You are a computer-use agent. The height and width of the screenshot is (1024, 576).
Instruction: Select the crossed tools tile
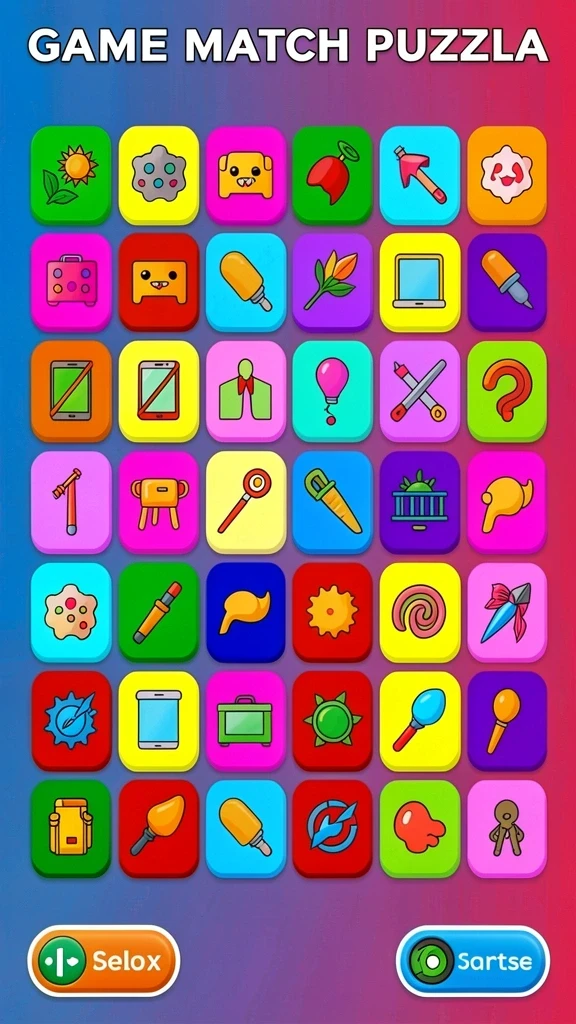[x=419, y=391]
